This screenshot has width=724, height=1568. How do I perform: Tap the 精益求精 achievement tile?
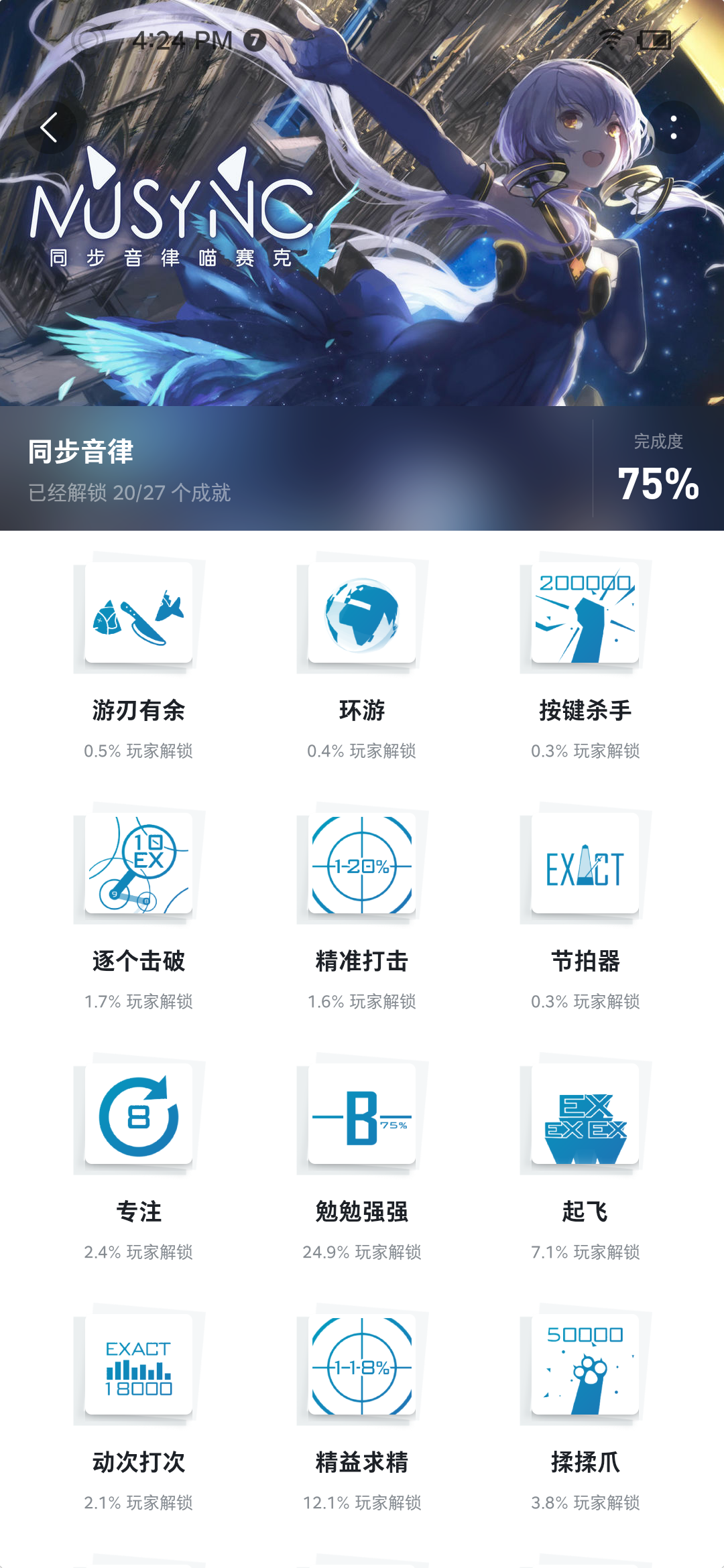click(x=362, y=1409)
